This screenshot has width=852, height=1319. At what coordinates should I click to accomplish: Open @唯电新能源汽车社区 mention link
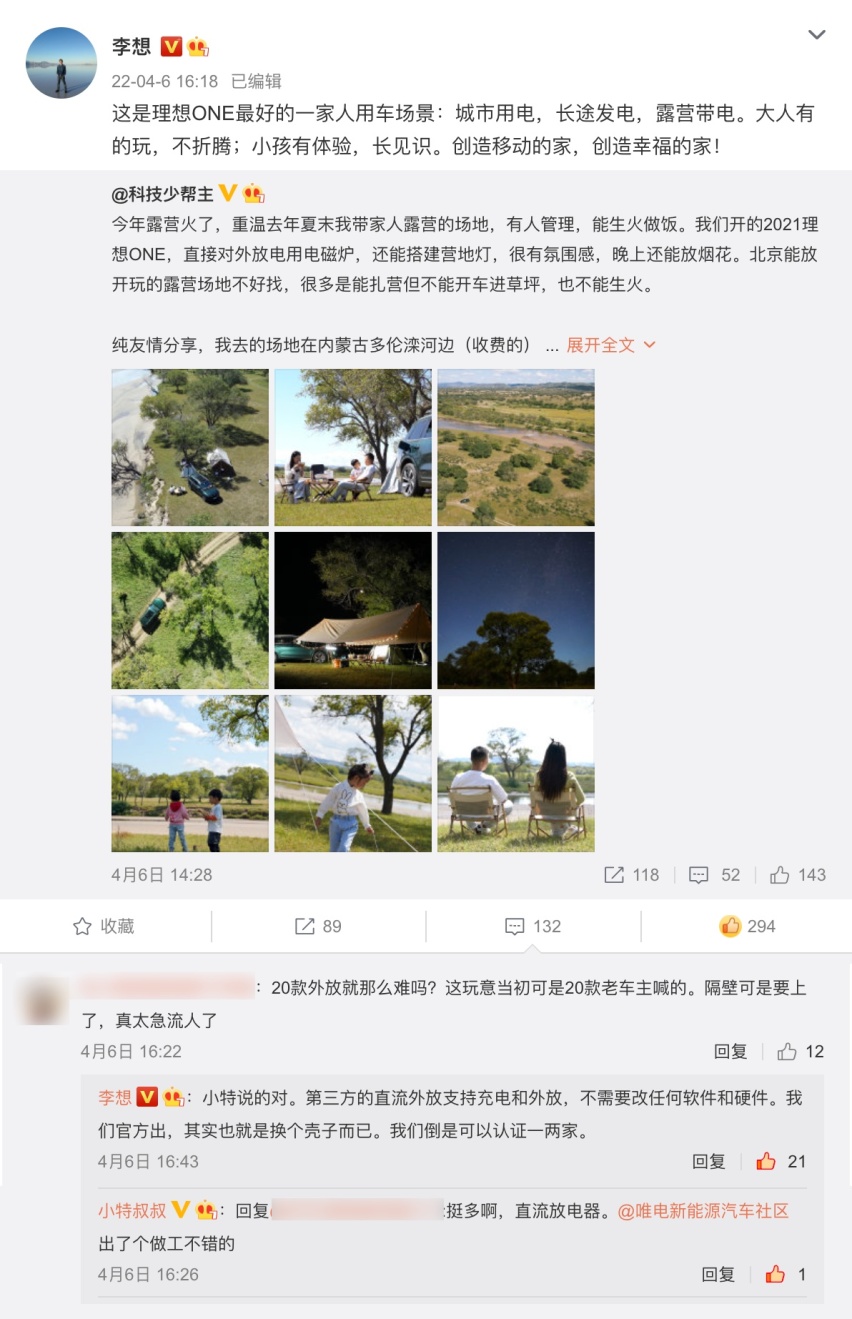tap(703, 1211)
